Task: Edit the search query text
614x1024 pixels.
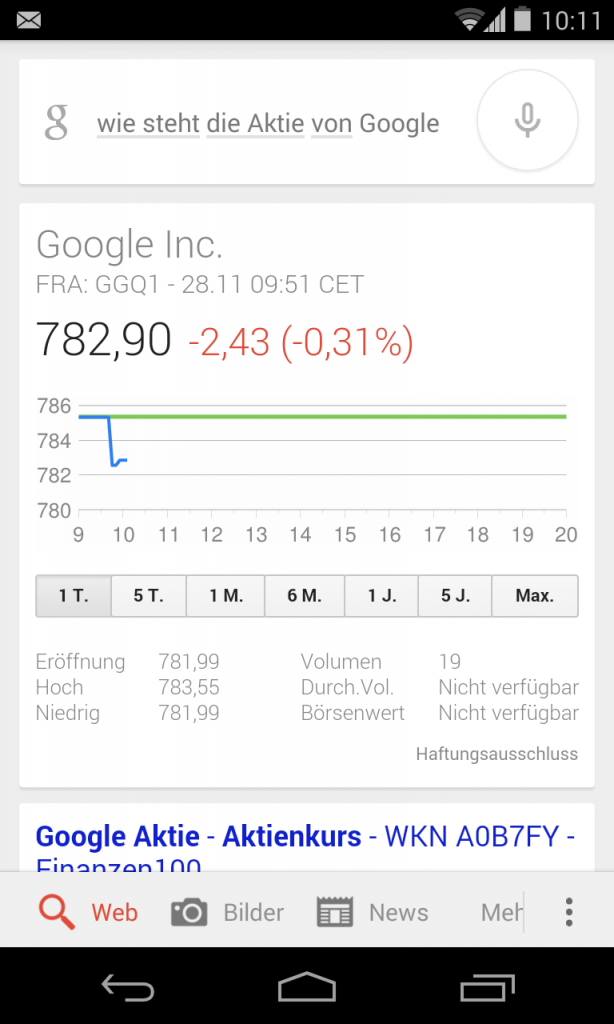Action: tap(268, 123)
